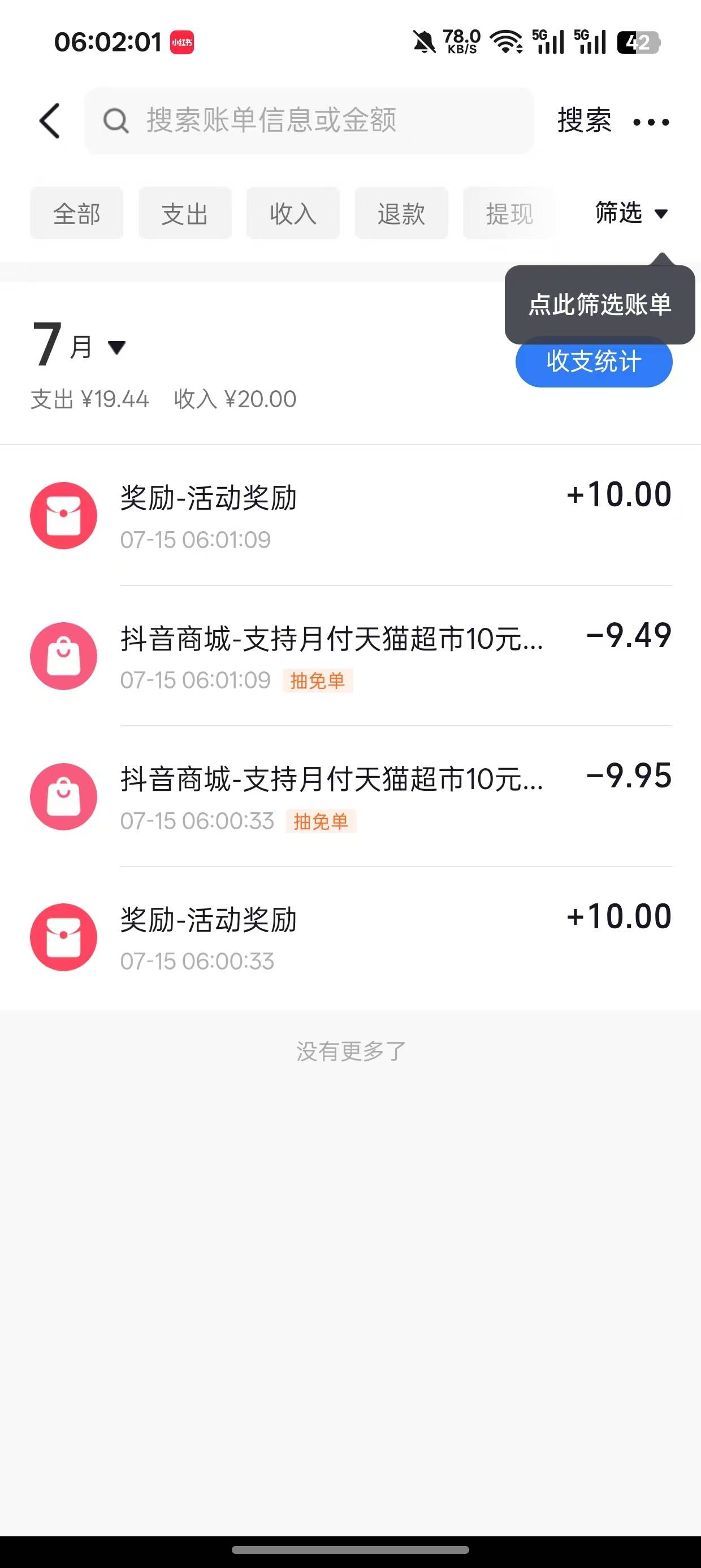
Task: Tap the bill search field
Action: point(309,120)
